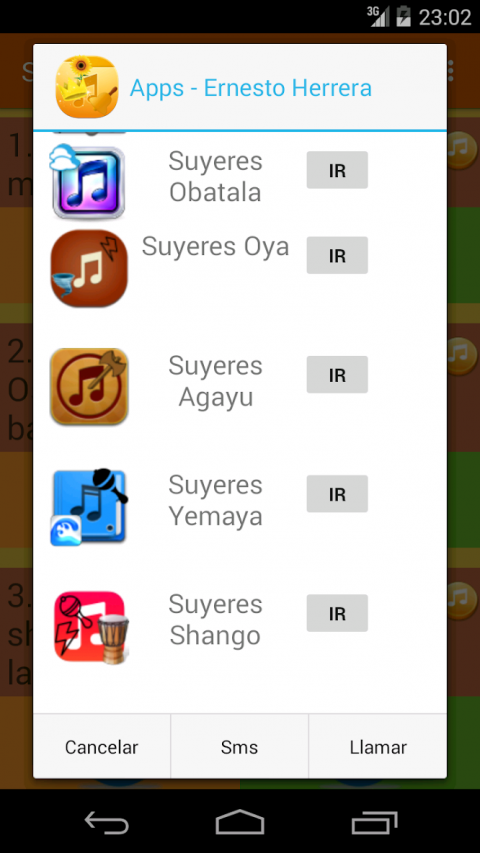Go to the home screen

click(239, 822)
